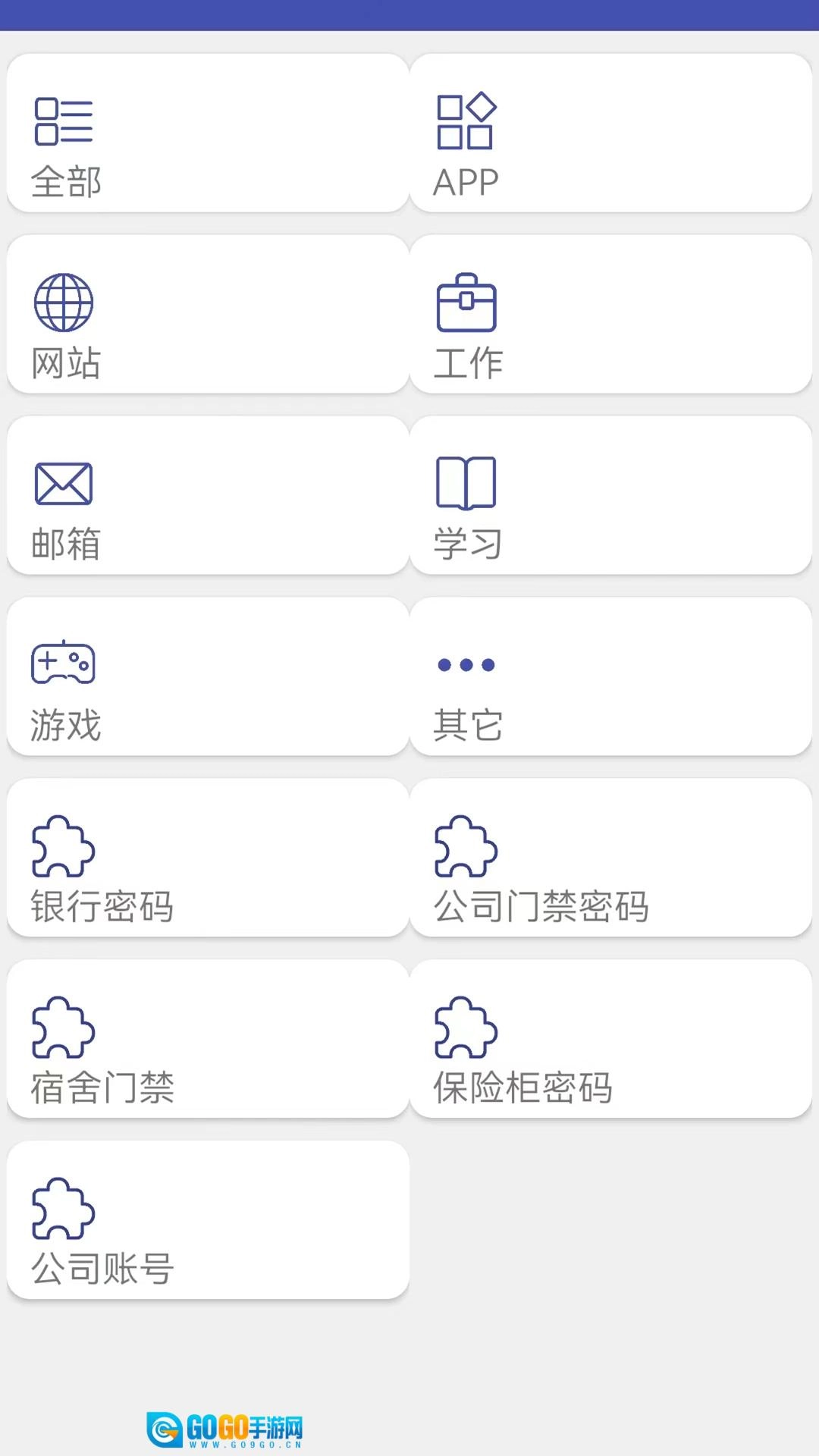Open the 网站 category
The image size is (819, 1456).
tap(208, 315)
